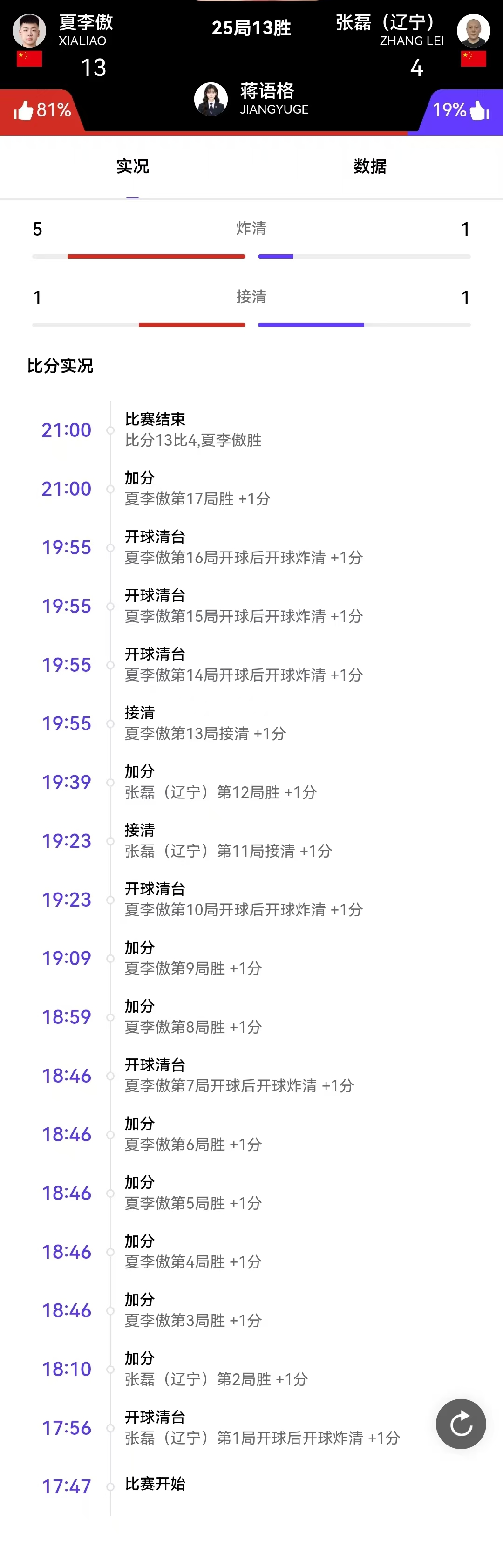Vote for 张磊 with the 19% thumbs-up

pyautogui.click(x=461, y=111)
